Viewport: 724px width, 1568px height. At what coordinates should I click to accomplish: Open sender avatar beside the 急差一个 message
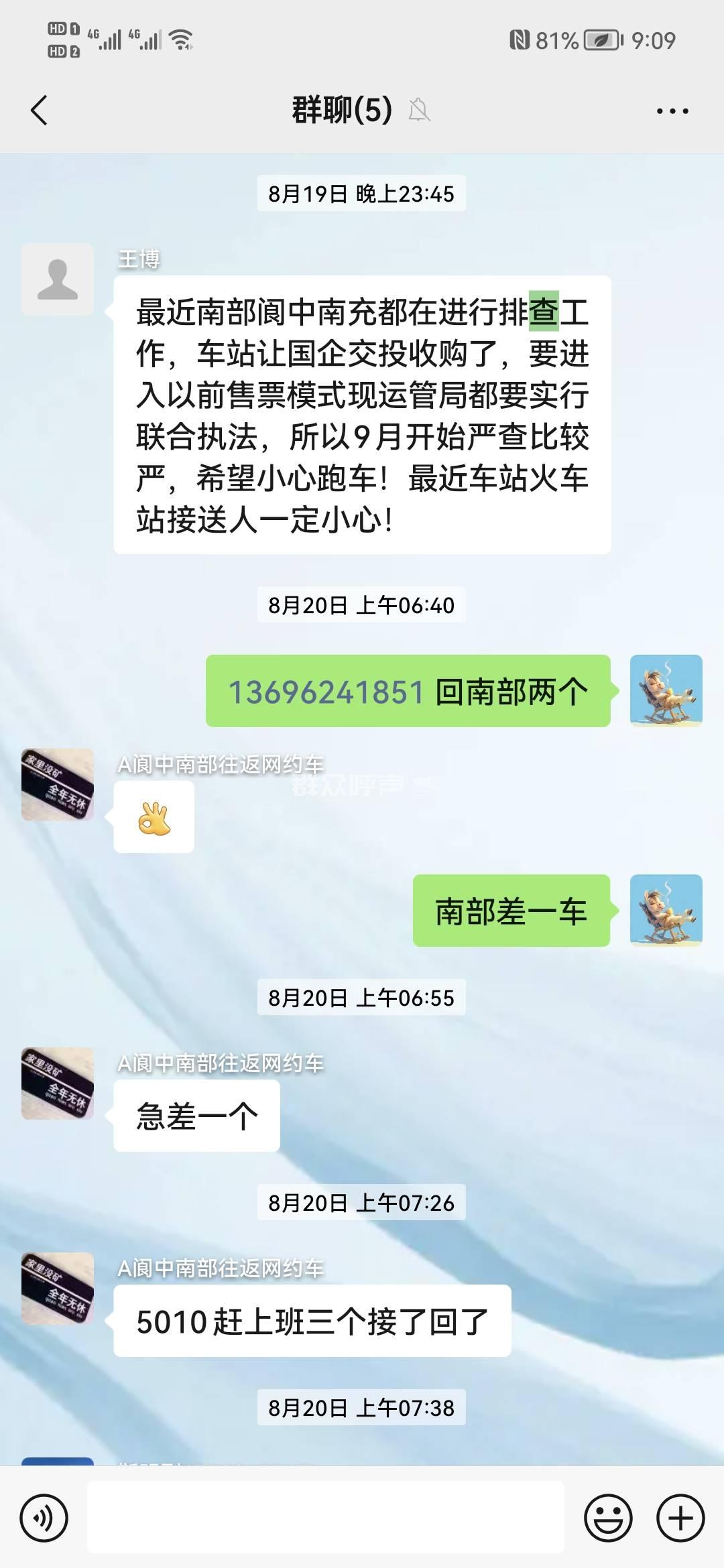click(x=58, y=1084)
